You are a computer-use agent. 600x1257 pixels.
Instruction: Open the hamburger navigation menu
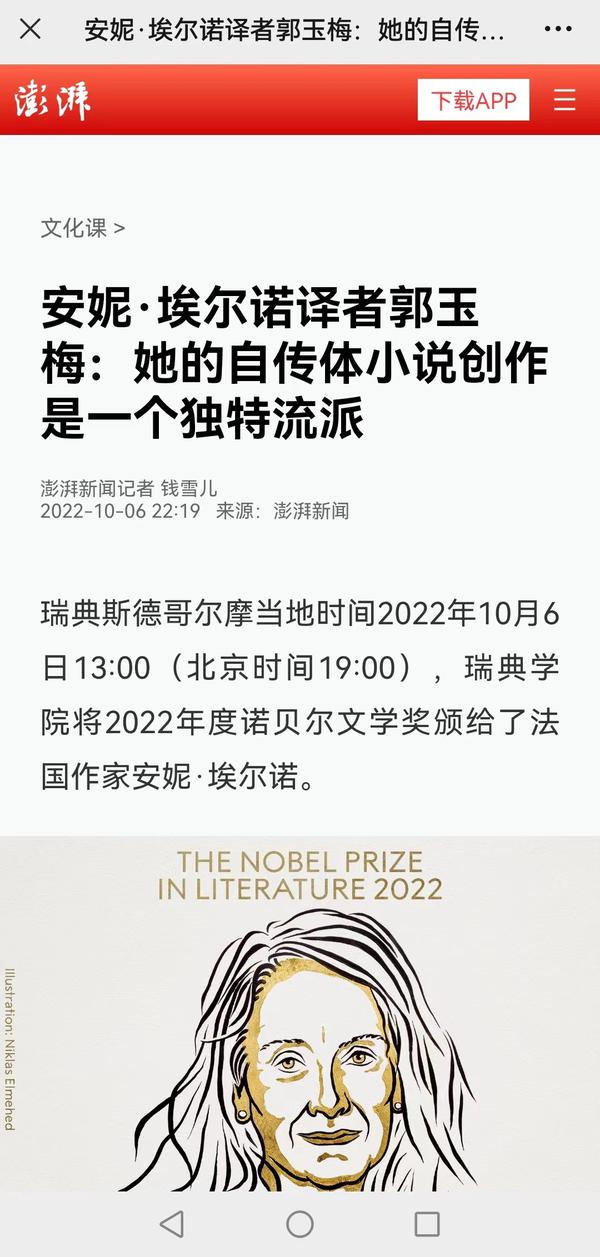(564, 100)
